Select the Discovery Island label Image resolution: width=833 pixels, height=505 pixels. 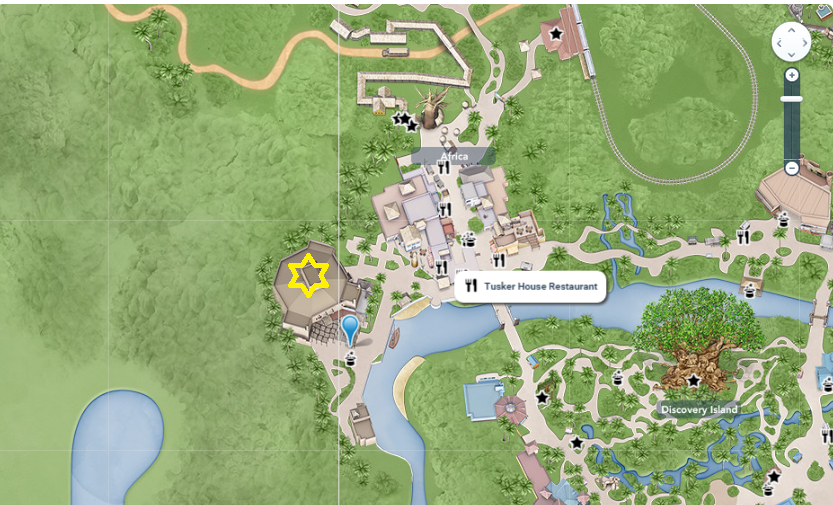tap(698, 409)
